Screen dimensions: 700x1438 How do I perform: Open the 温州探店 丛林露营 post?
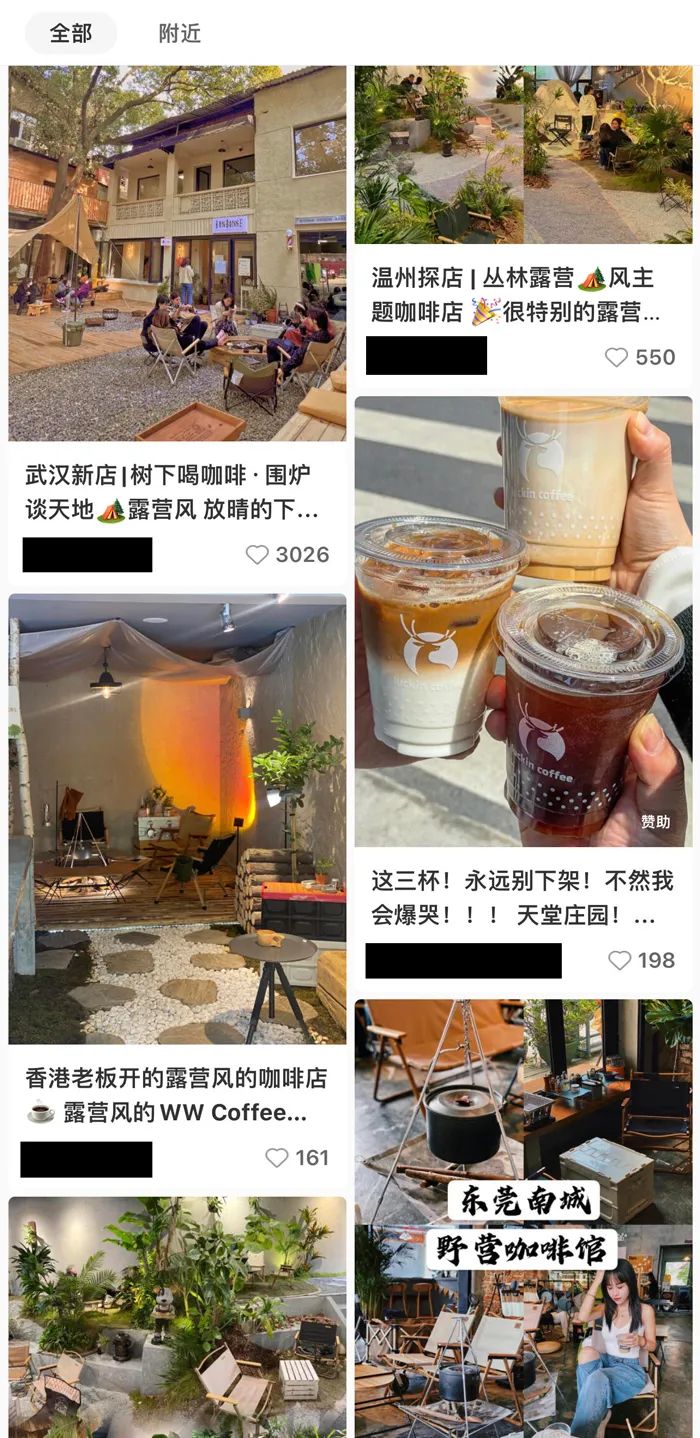[523, 155]
